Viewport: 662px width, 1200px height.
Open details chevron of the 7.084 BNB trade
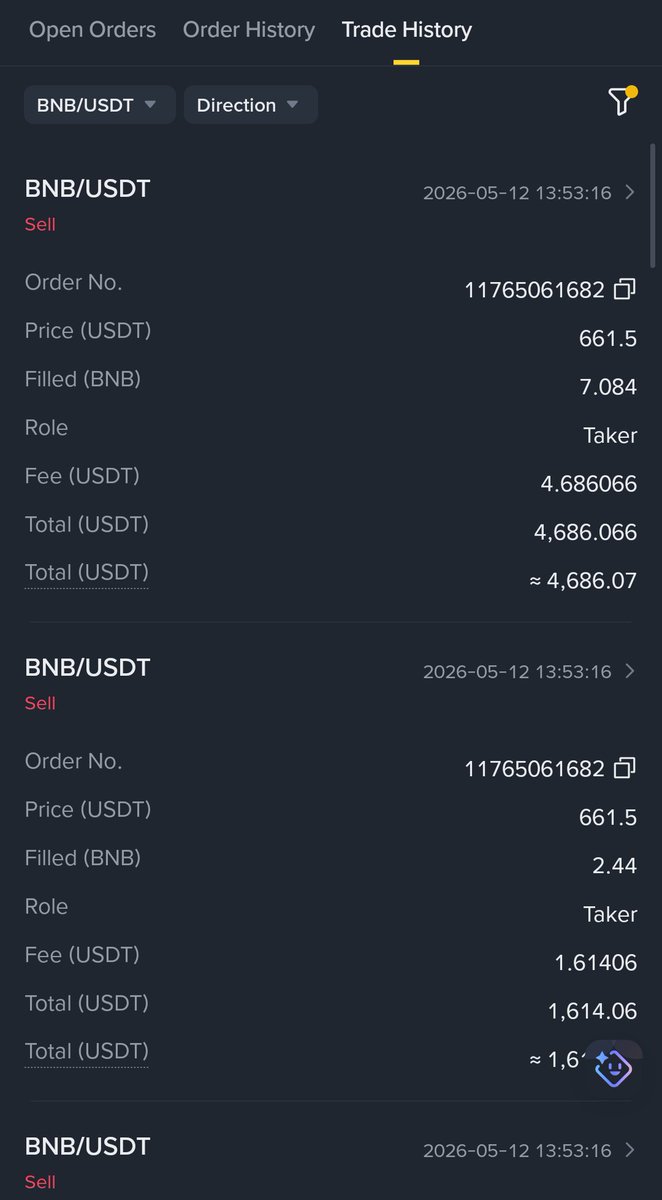click(629, 193)
